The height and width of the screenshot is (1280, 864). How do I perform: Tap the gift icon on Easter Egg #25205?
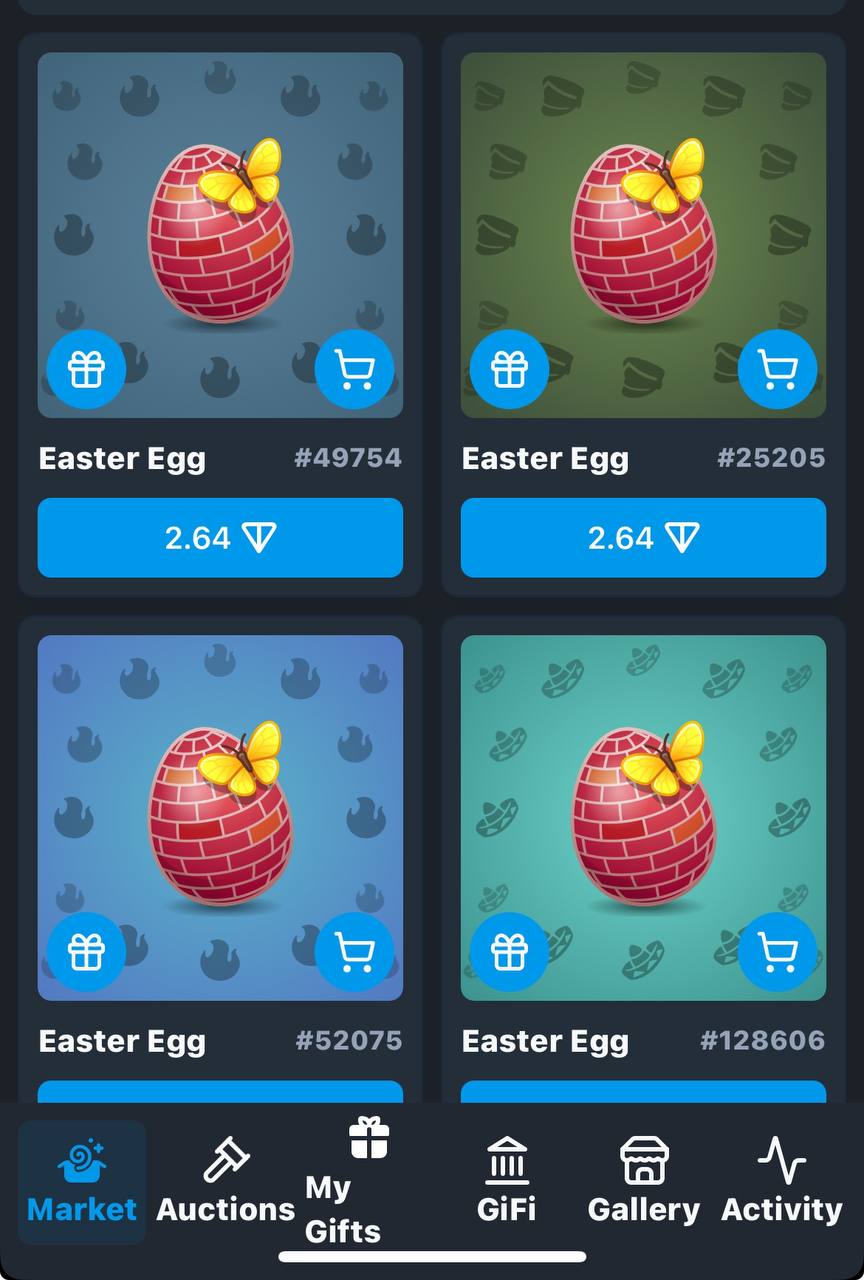tap(509, 370)
